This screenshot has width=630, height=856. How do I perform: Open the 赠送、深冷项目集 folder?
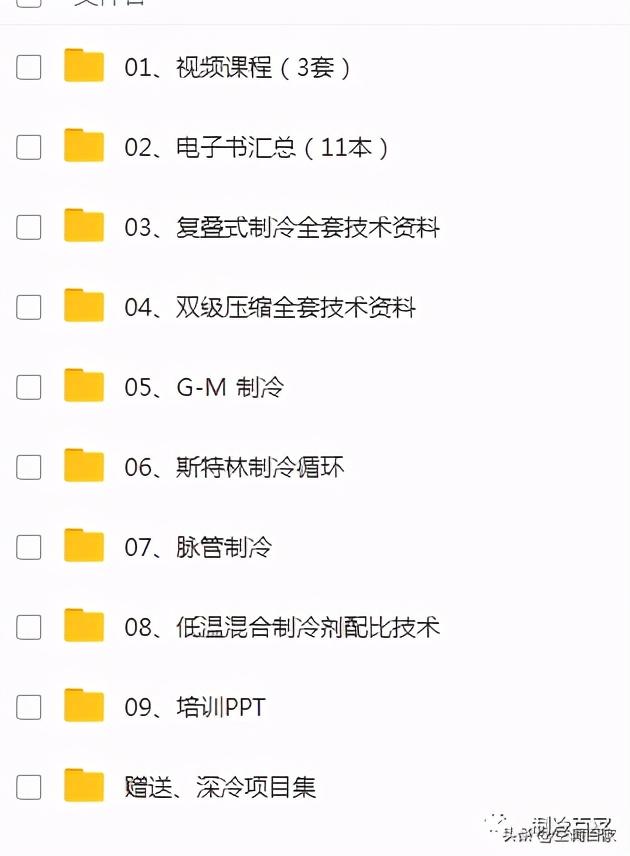point(220,787)
